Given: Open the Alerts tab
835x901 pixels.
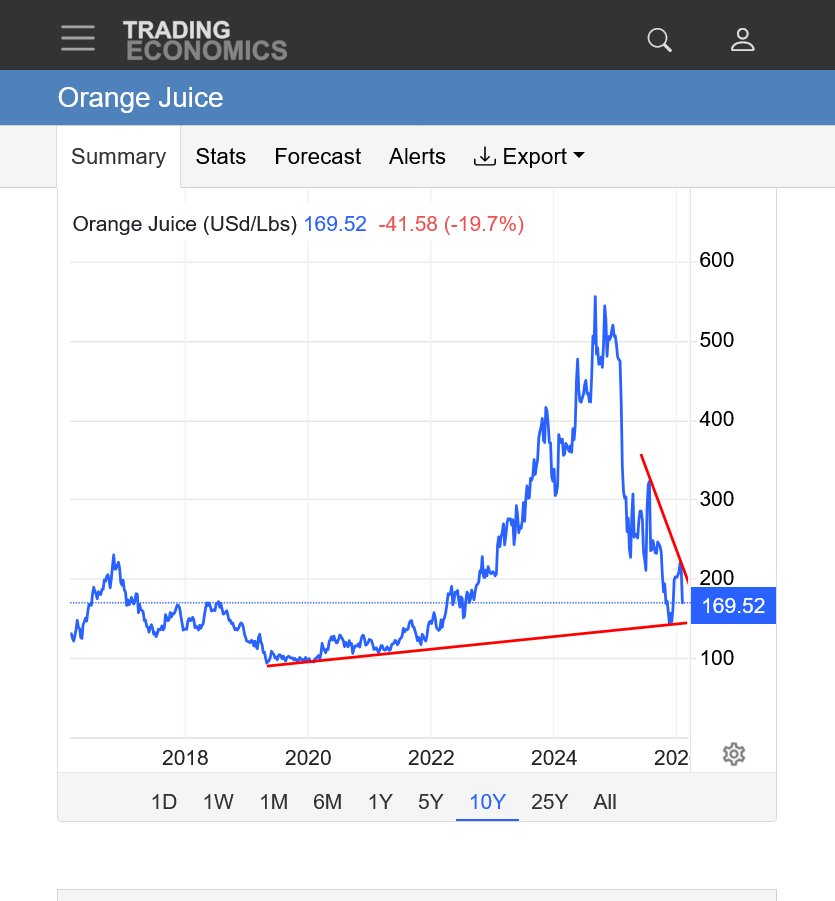Looking at the screenshot, I should [417, 157].
